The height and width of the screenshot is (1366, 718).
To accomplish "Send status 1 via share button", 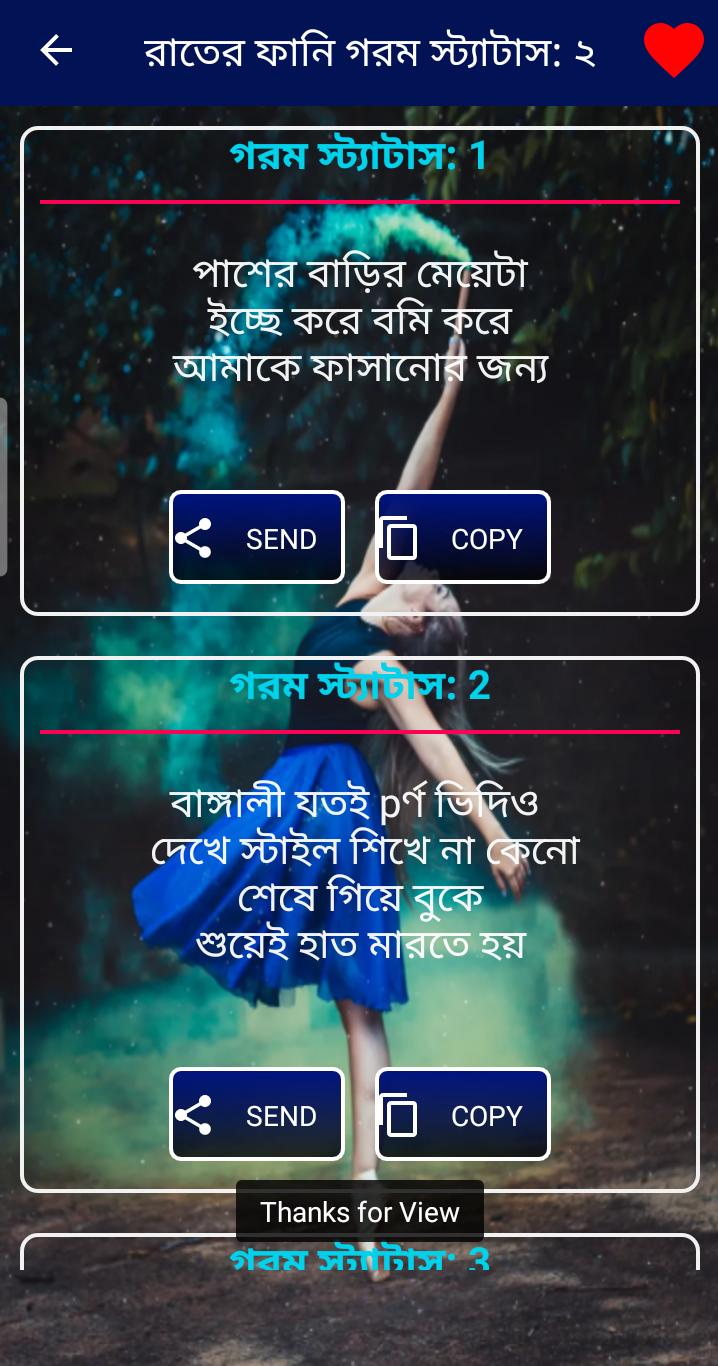I will coord(257,538).
